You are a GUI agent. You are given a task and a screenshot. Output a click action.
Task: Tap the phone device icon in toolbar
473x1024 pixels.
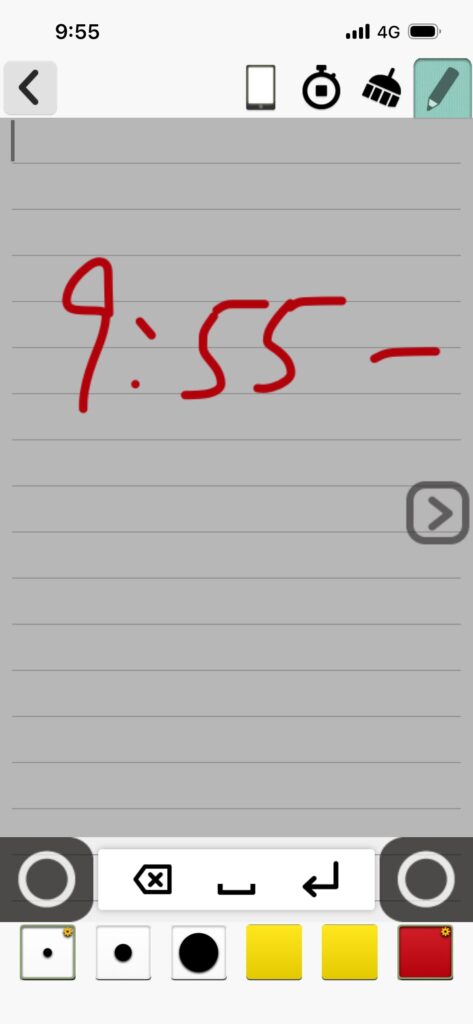[260, 88]
